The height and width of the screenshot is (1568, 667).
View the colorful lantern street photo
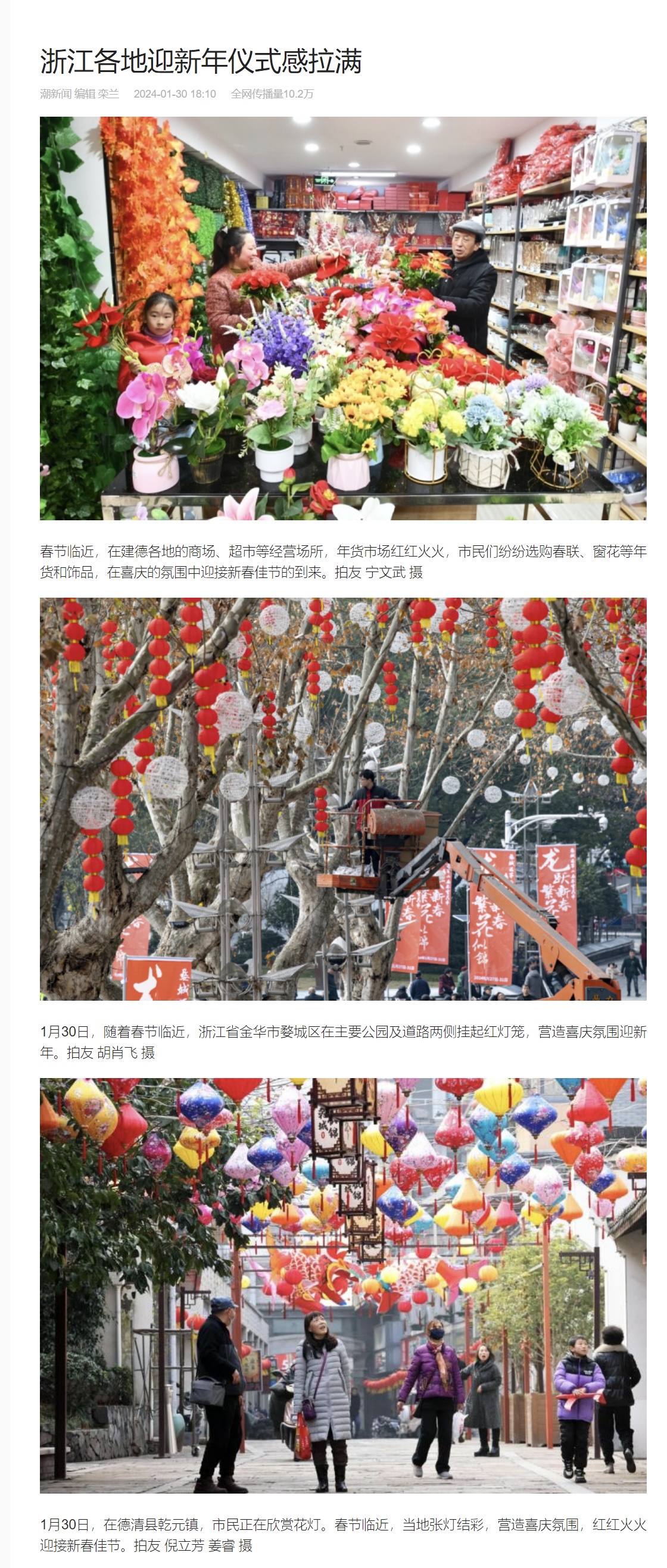[x=343, y=1286]
